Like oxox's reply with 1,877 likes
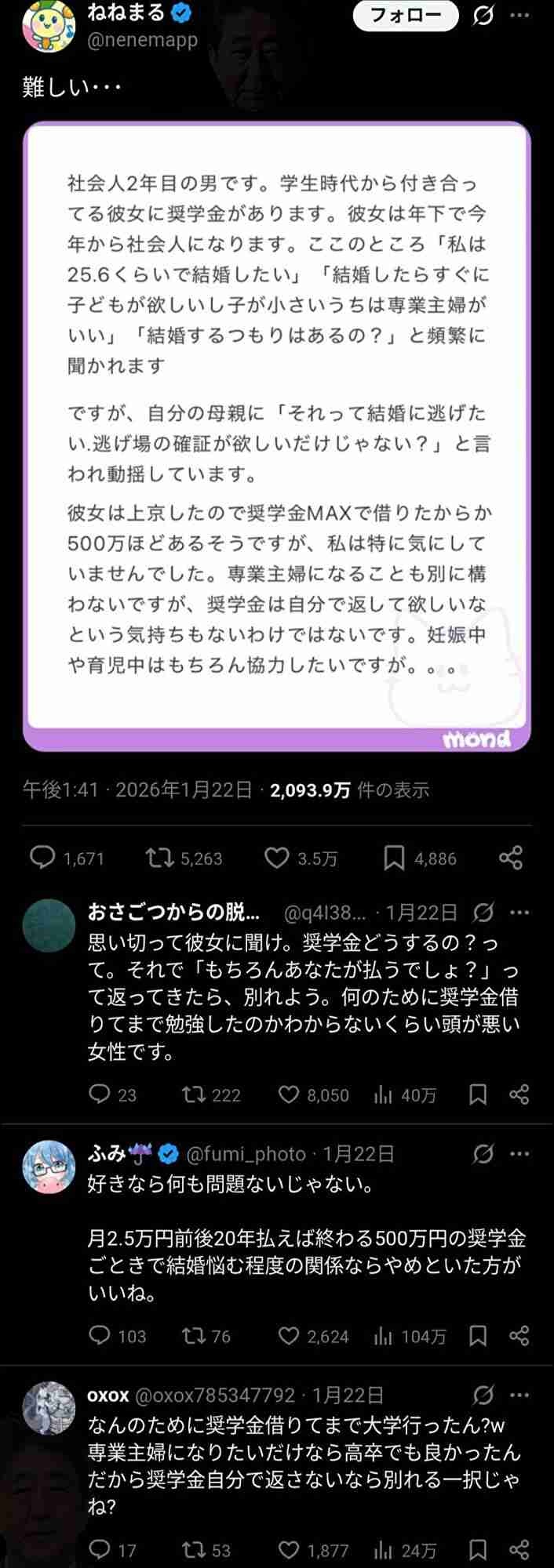554x1568 pixels. coord(290,1550)
